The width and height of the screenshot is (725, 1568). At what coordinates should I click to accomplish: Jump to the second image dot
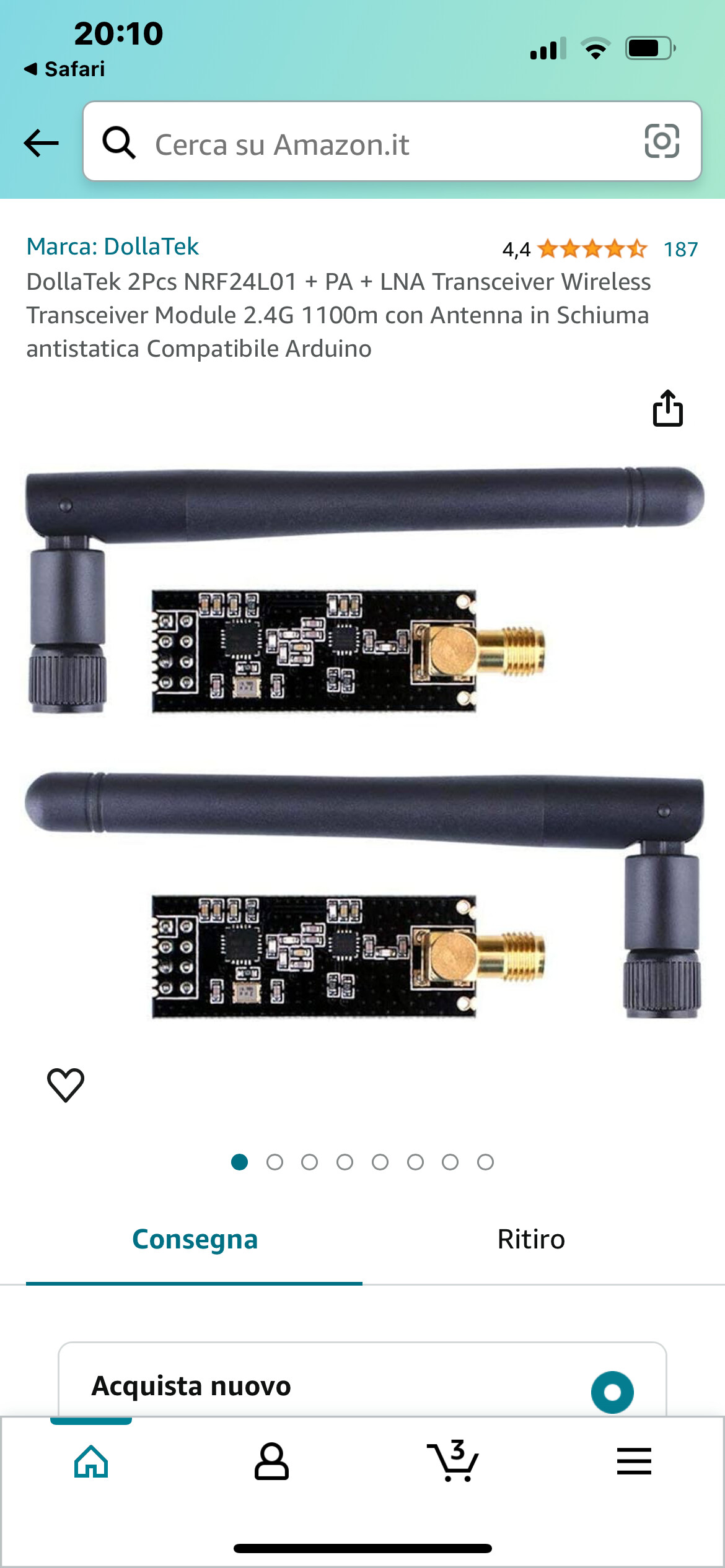click(275, 1162)
